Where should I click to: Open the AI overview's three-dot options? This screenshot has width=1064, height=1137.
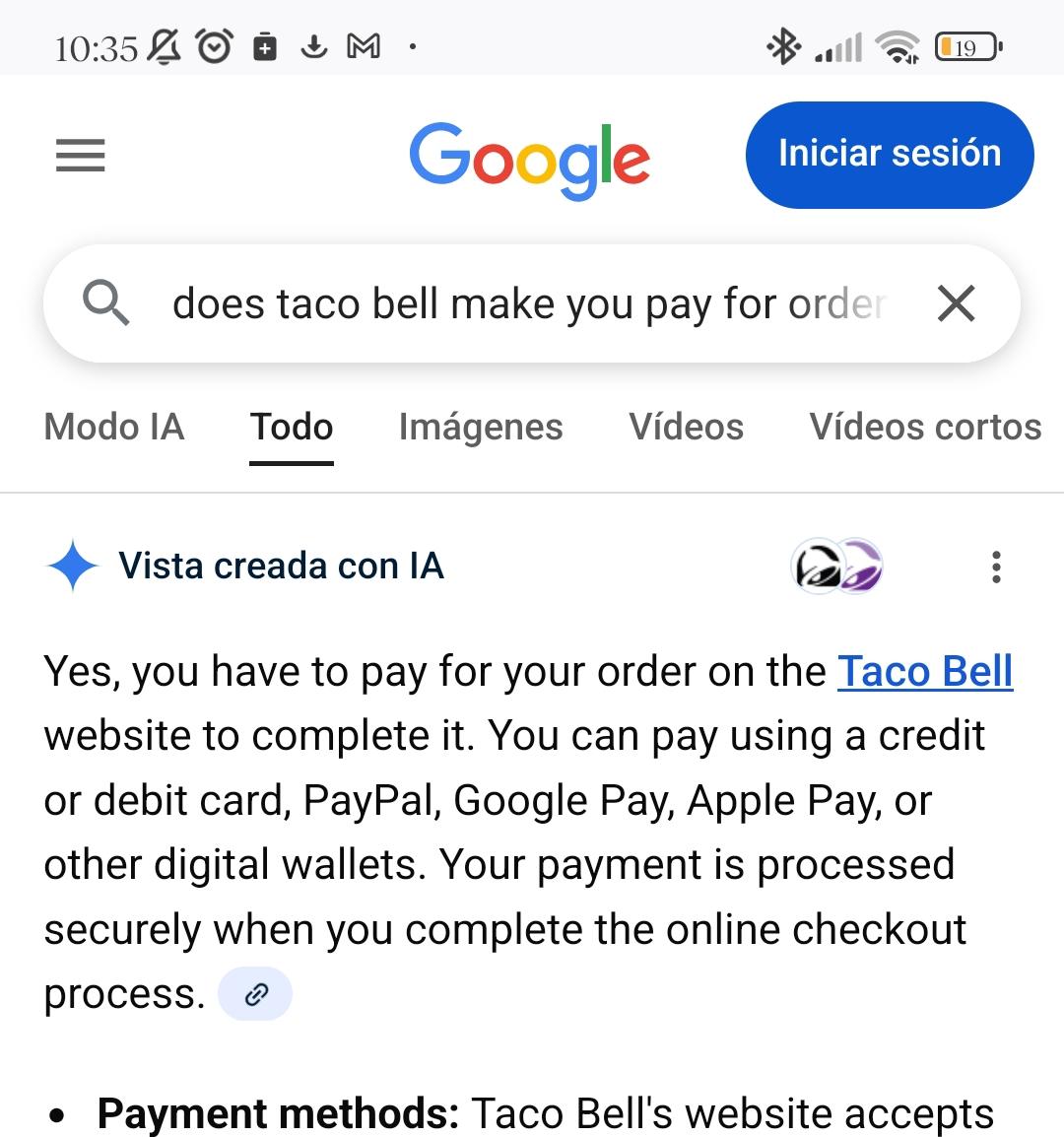pyautogui.click(x=996, y=567)
